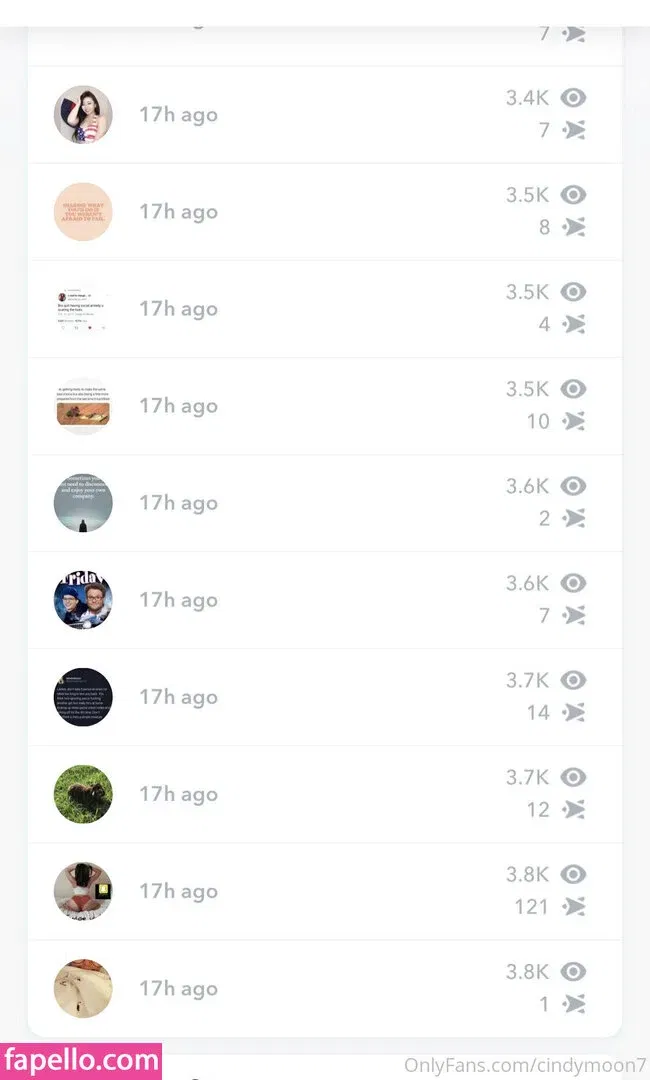Image resolution: width=650 pixels, height=1080 pixels.
Task: Open the foggy quote snap with 2 screenshots
Action: [x=83, y=502]
